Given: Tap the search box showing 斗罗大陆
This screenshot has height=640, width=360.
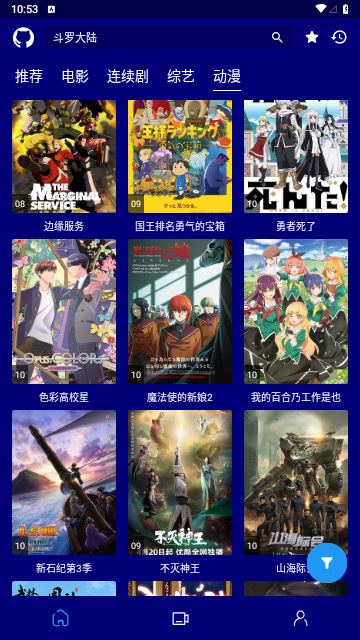Looking at the screenshot, I should click(x=169, y=38).
